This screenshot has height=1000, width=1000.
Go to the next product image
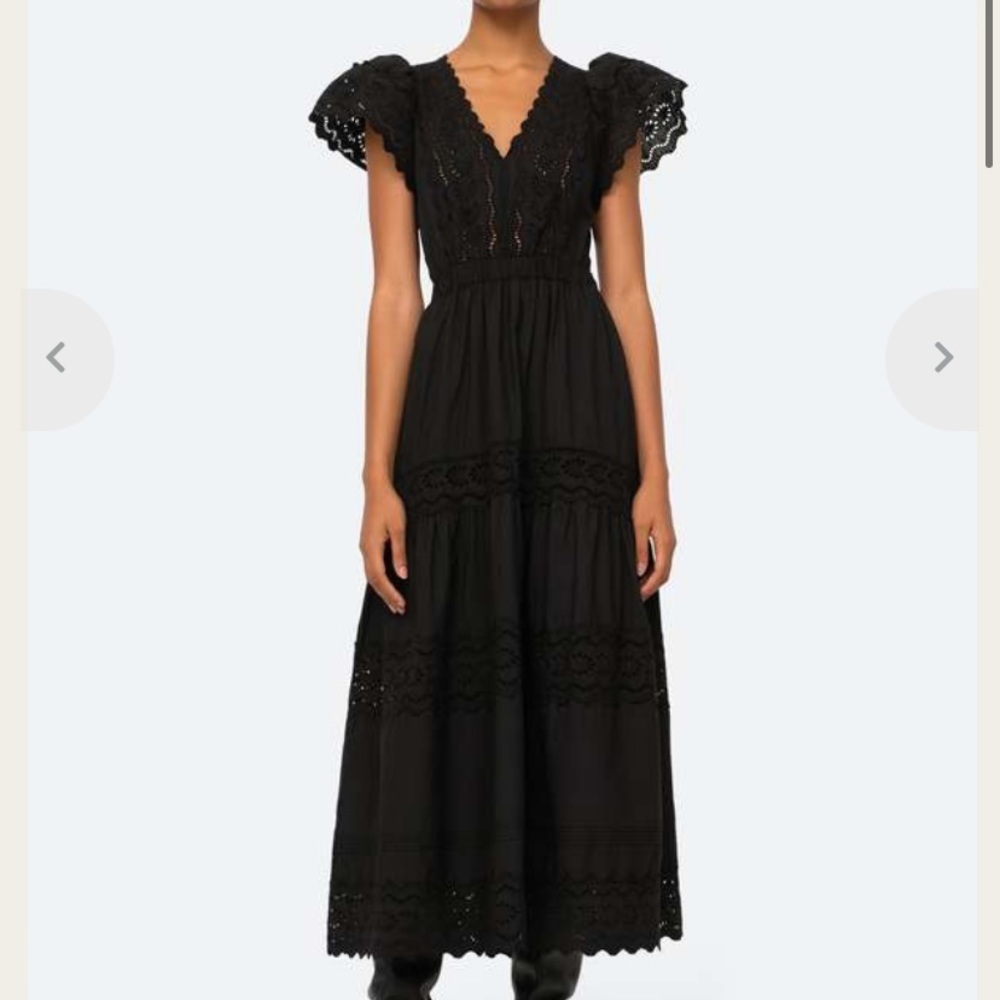coord(941,358)
